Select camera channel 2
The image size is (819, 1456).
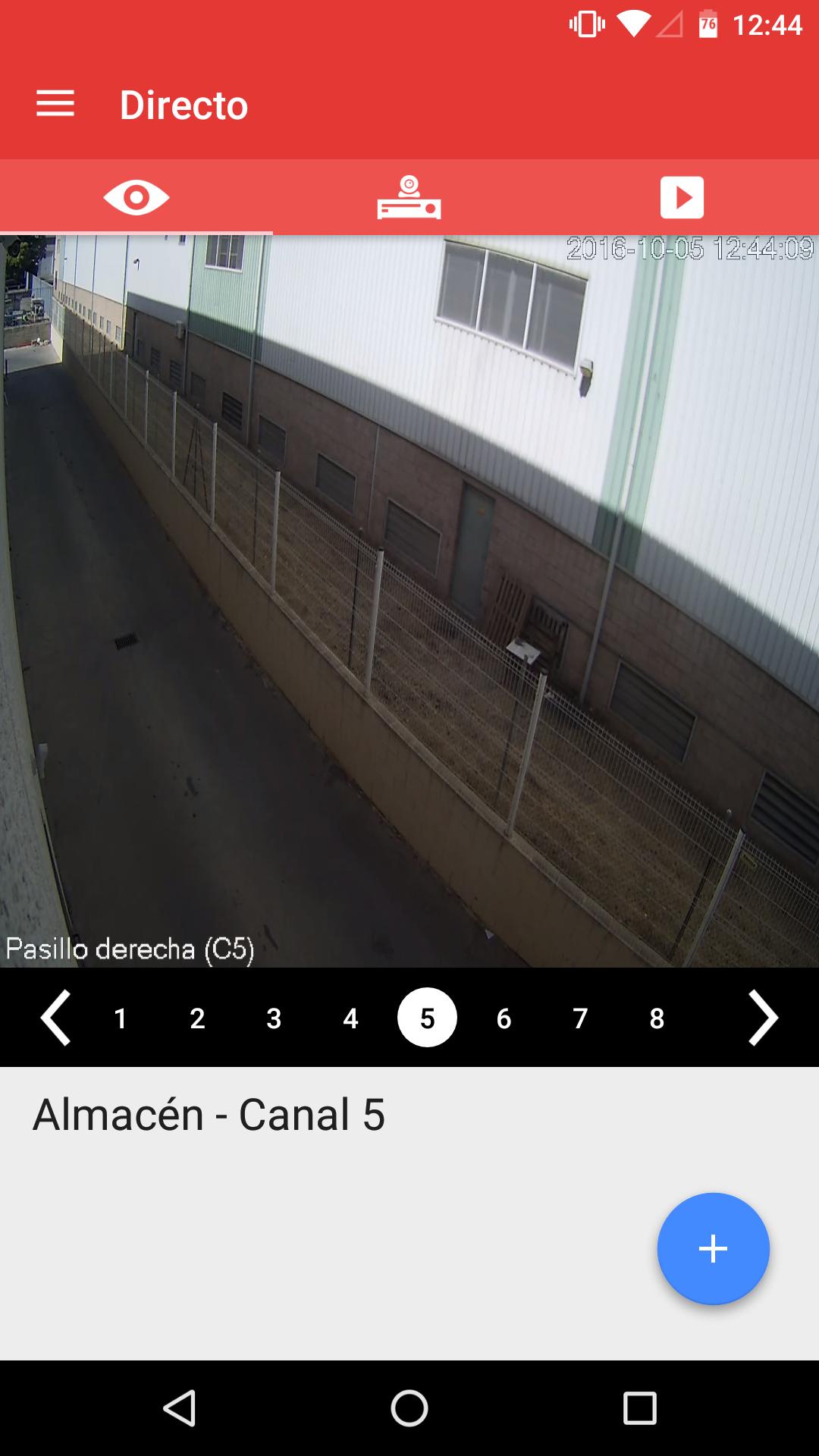pyautogui.click(x=197, y=1018)
